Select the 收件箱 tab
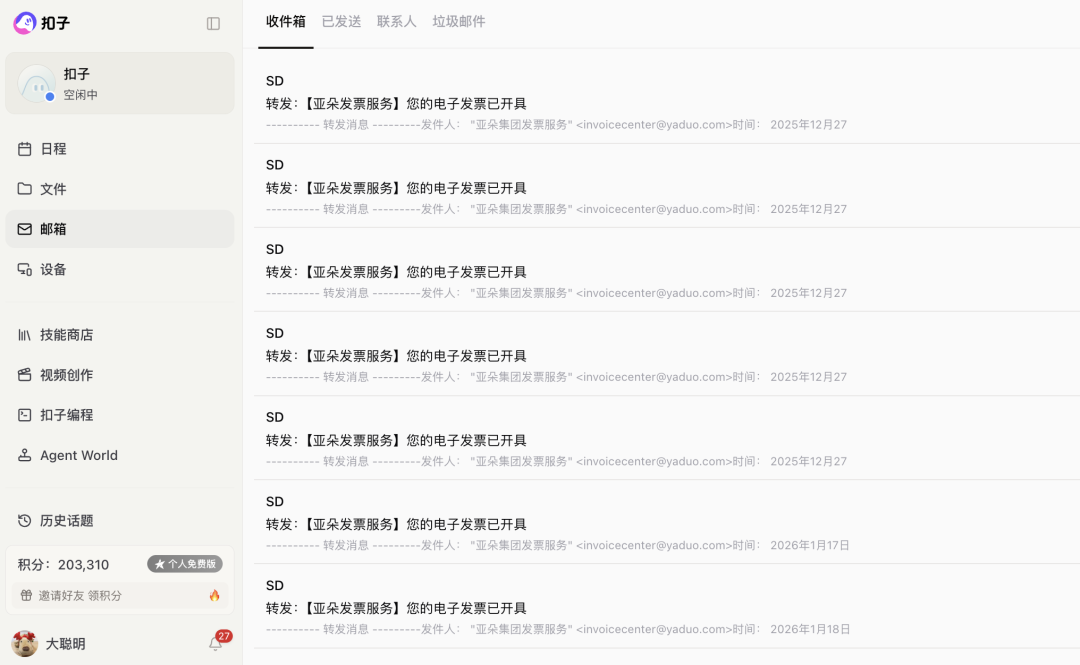 point(286,21)
